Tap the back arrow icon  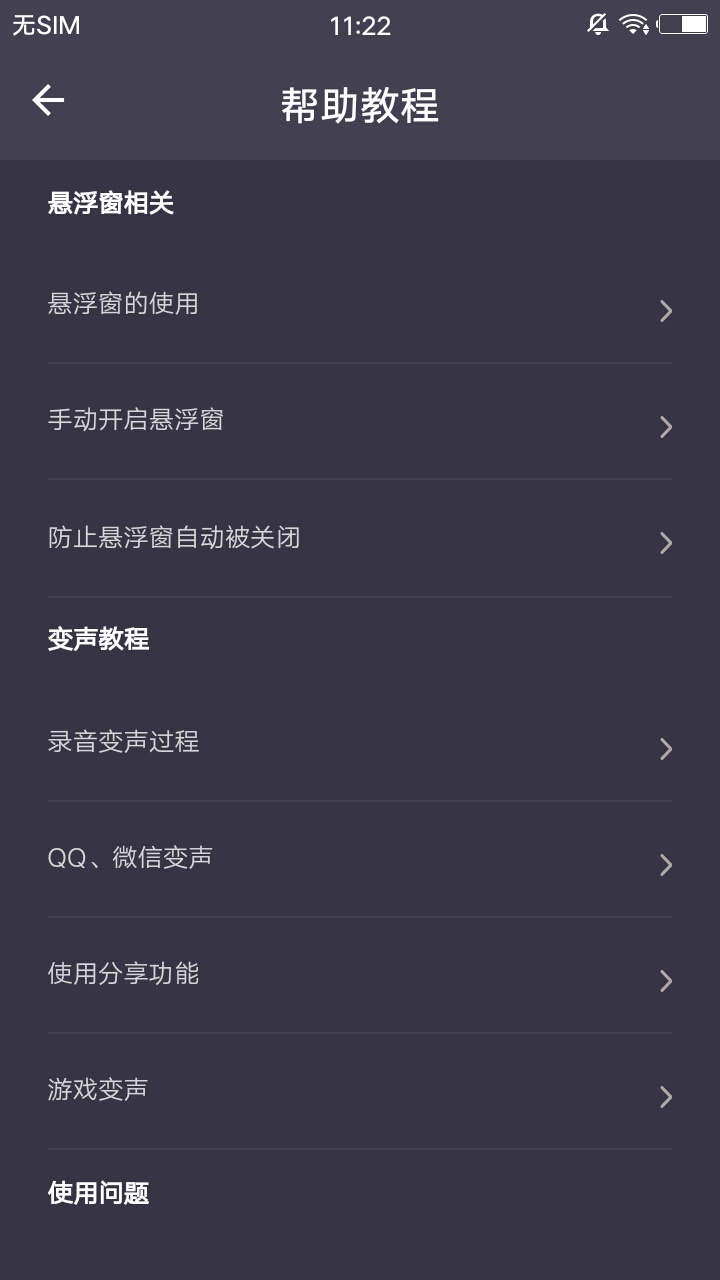click(47, 99)
